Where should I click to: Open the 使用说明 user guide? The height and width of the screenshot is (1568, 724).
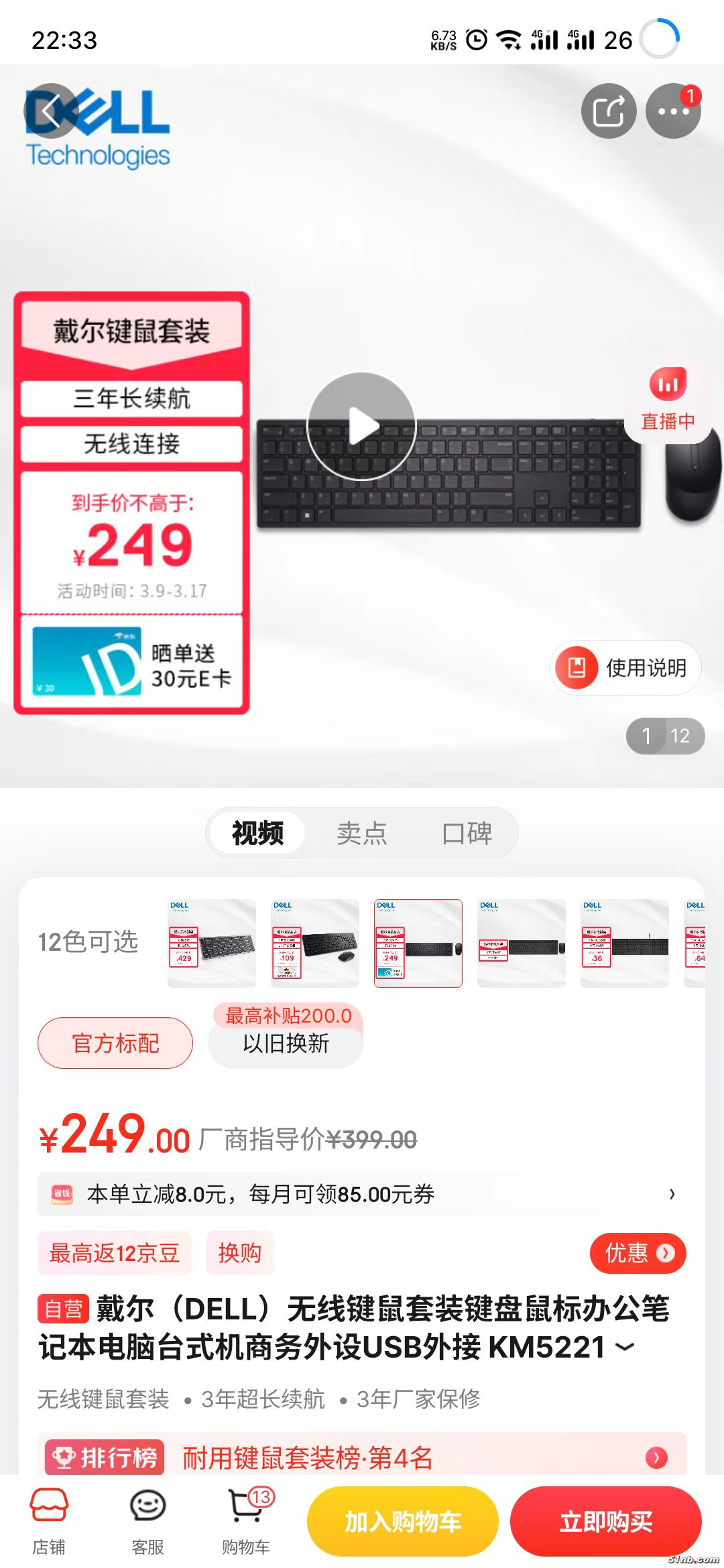pos(625,667)
